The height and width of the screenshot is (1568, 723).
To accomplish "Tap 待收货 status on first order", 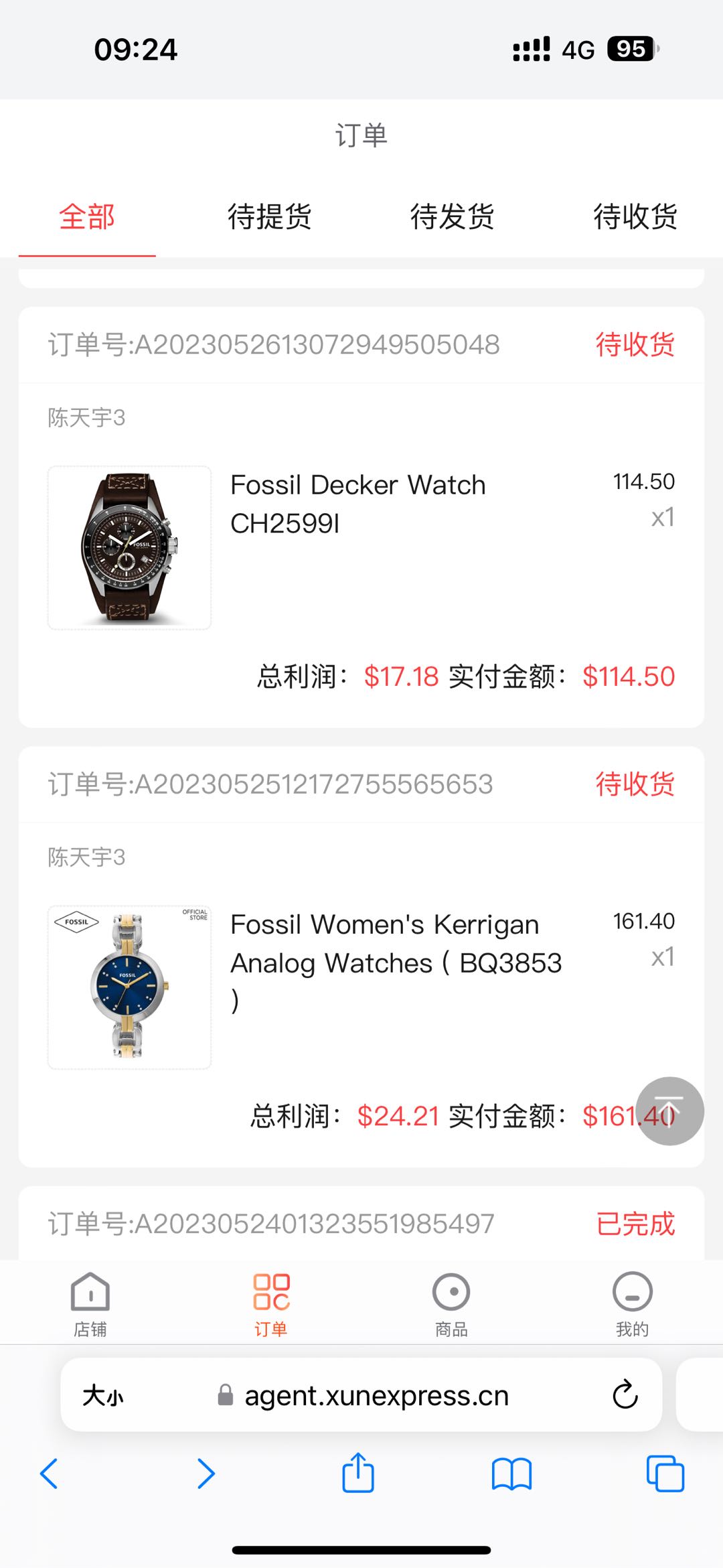I will click(634, 344).
